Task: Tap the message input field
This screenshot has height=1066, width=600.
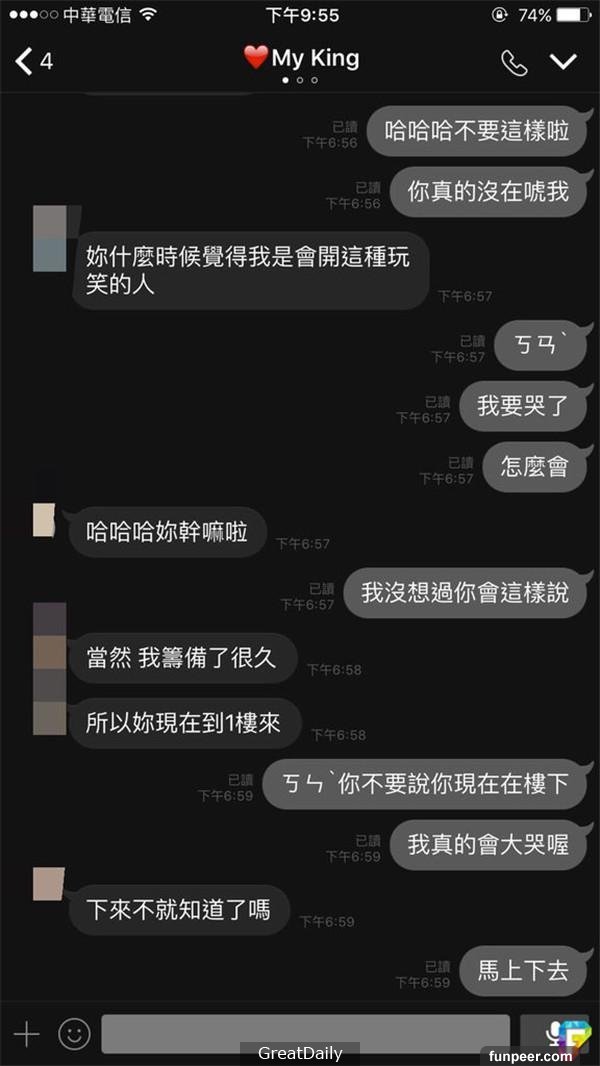Action: coord(305,1034)
